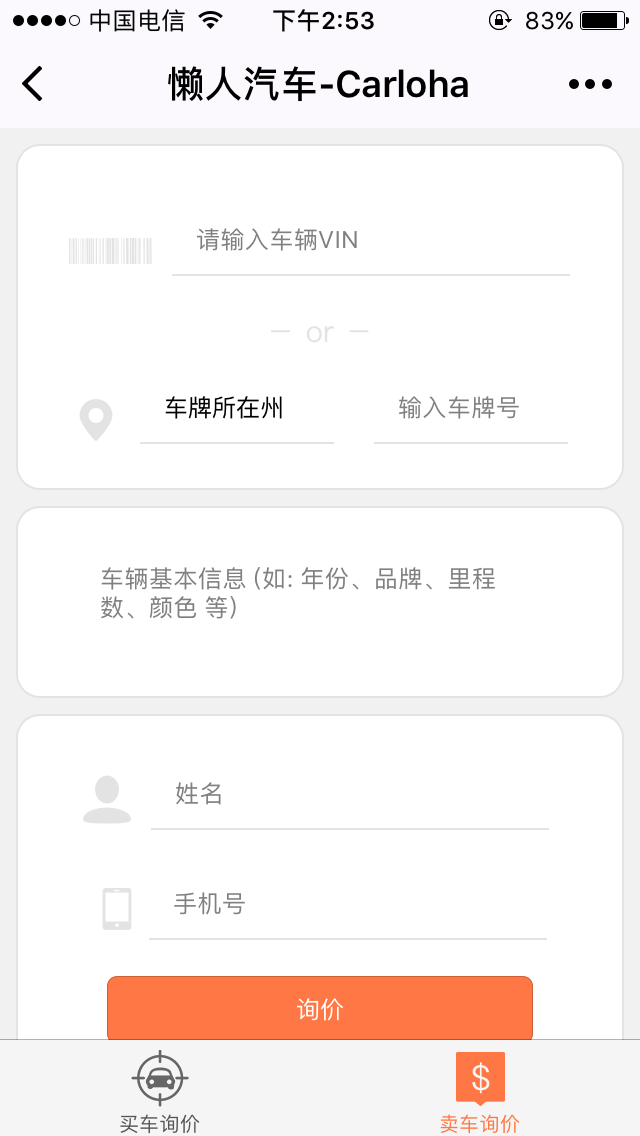Select the 姓名 name field
The image size is (640, 1136).
coord(349,795)
